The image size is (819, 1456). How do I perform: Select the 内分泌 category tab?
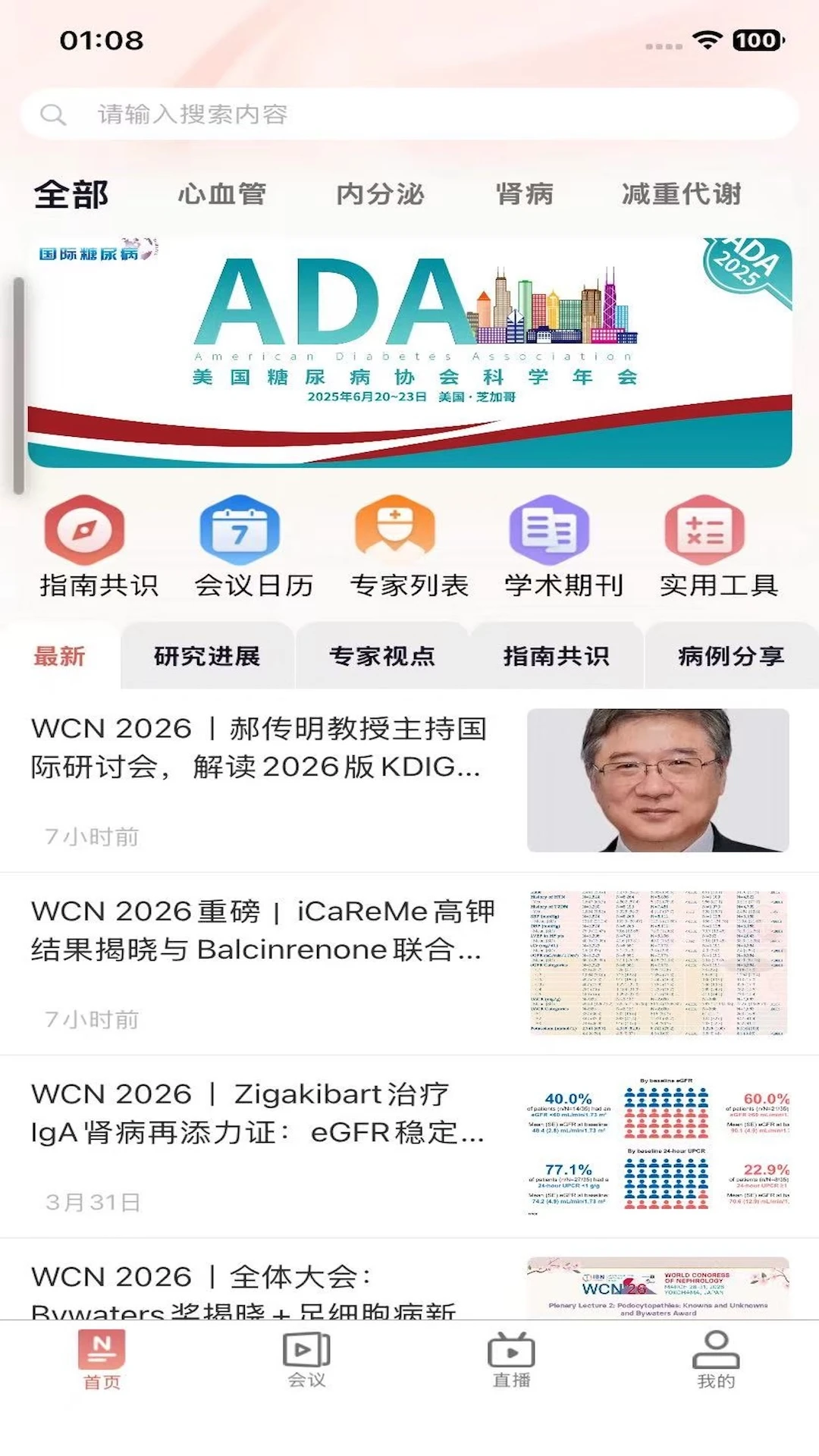coord(380,194)
